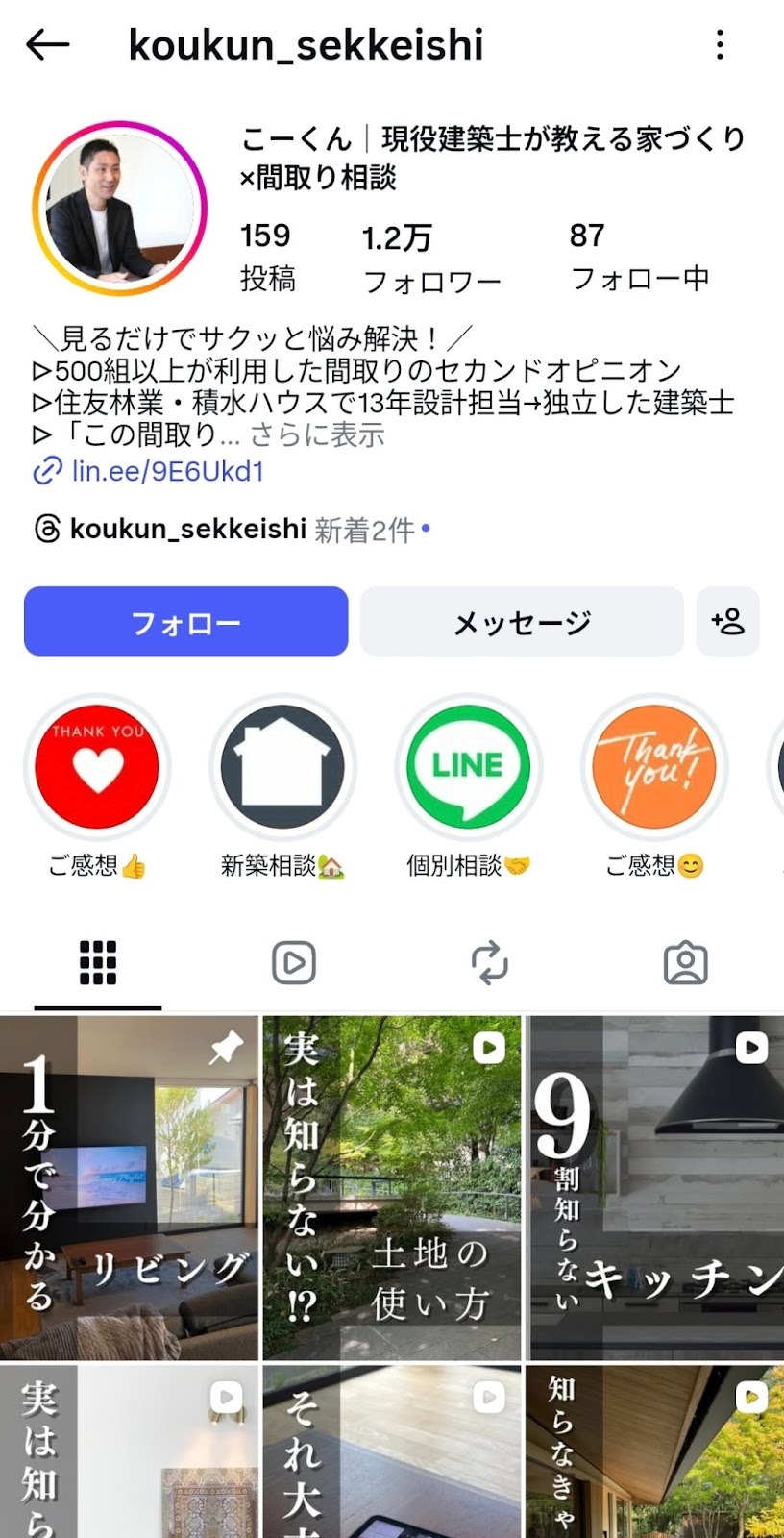Image resolution: width=784 pixels, height=1538 pixels.
Task: Expand the bio with さらに表示
Action: point(317,435)
